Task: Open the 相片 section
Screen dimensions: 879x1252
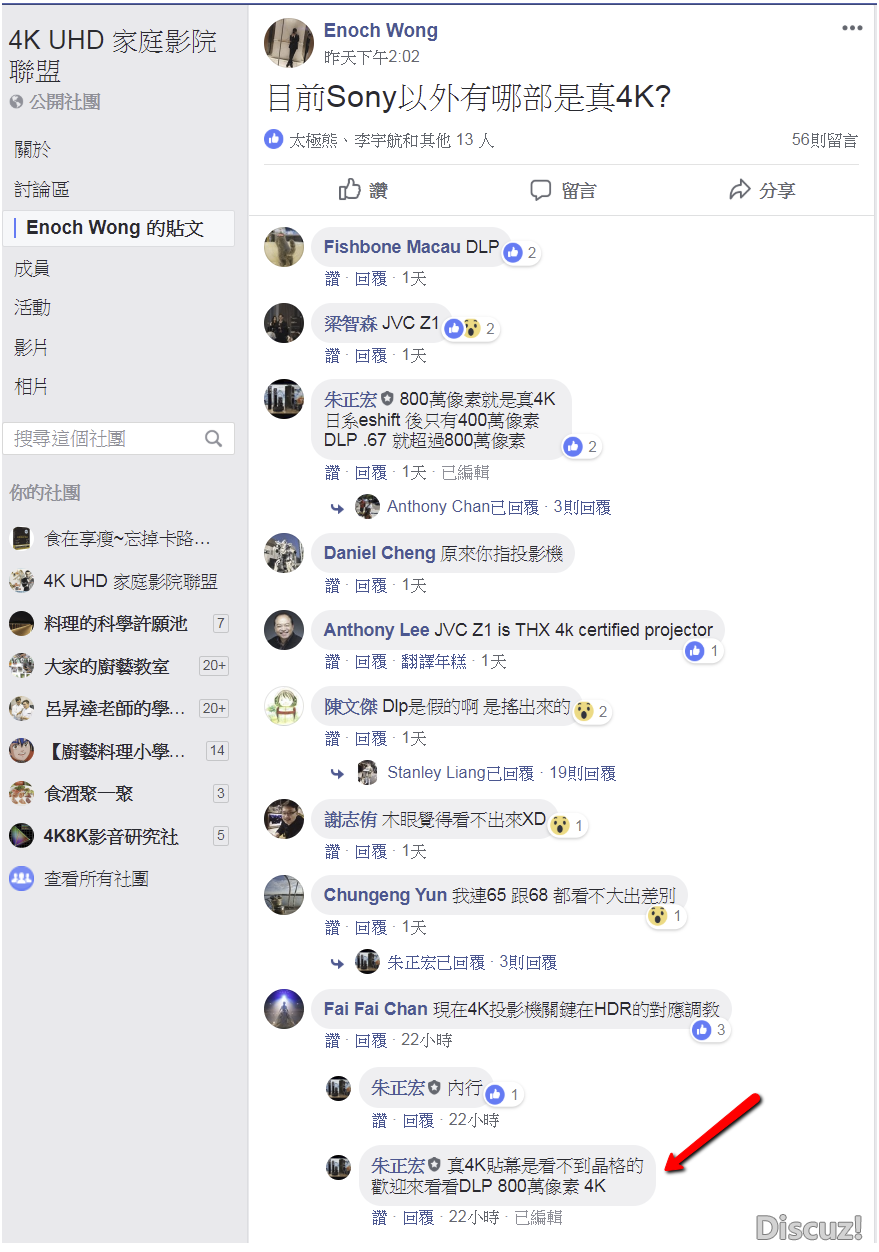Action: (x=31, y=386)
